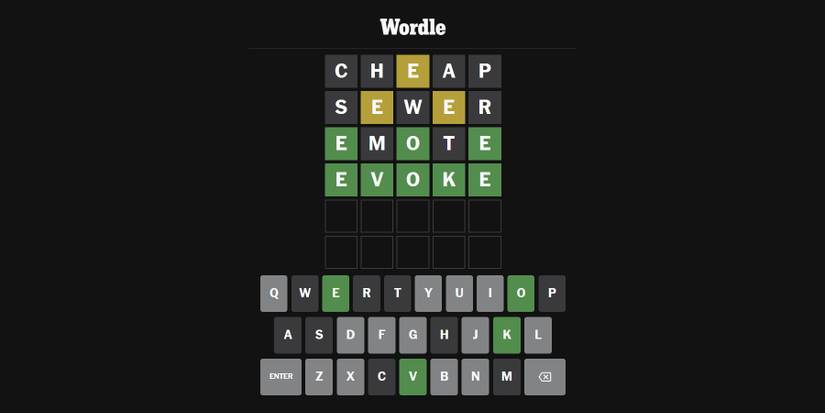This screenshot has height=413, width=825.
Task: Hit the T key on the keyboard
Action: pos(398,293)
